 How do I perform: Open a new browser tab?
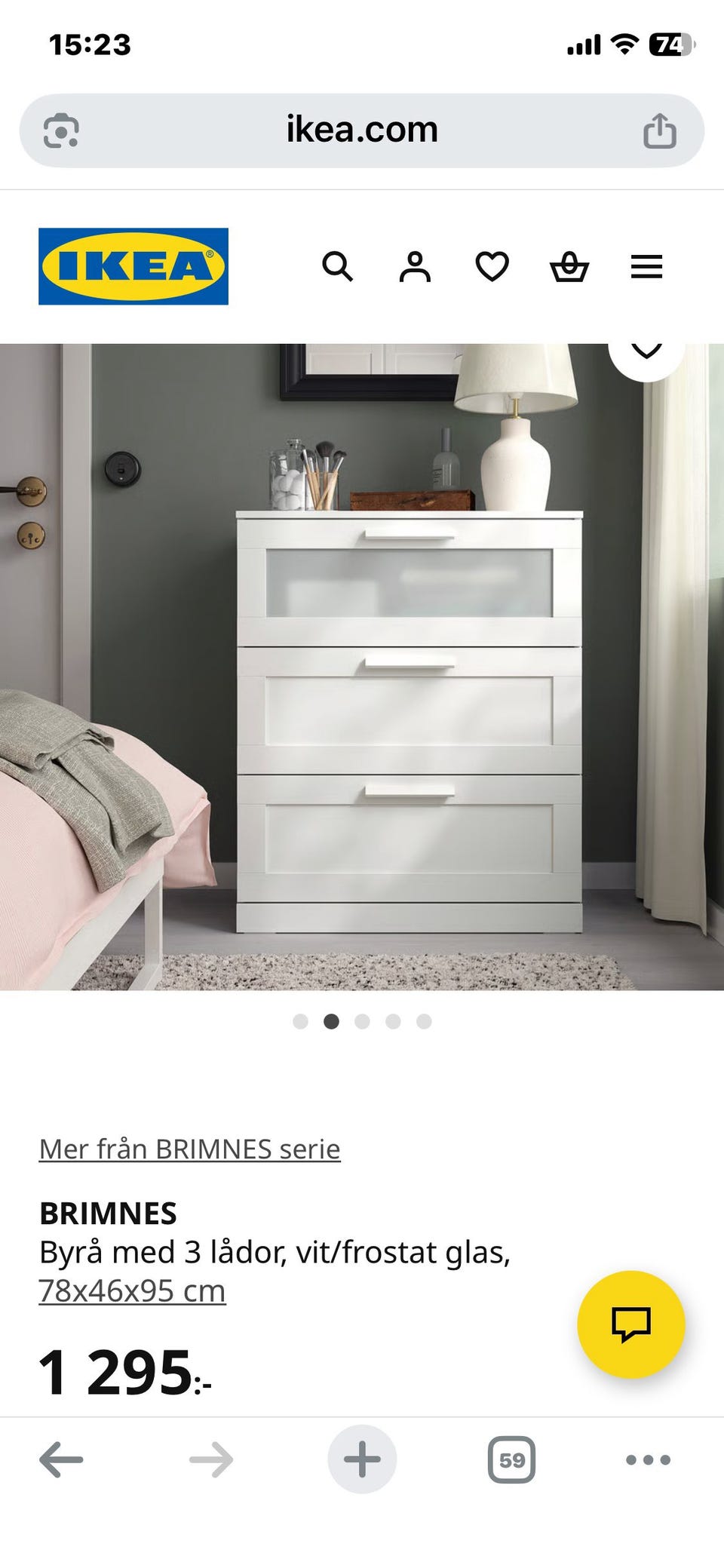tap(362, 1459)
